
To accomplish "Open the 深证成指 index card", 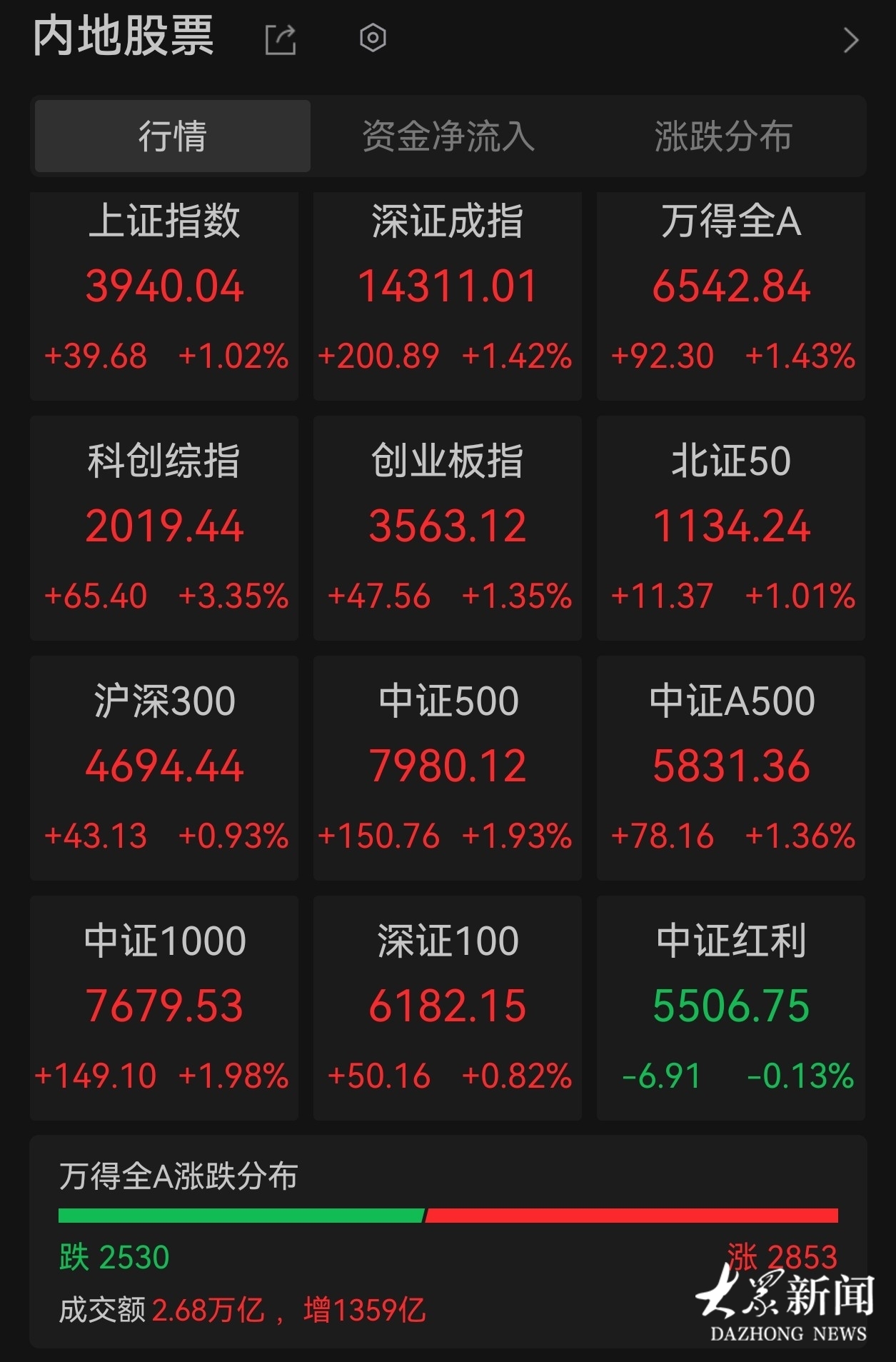I will coord(448,296).
